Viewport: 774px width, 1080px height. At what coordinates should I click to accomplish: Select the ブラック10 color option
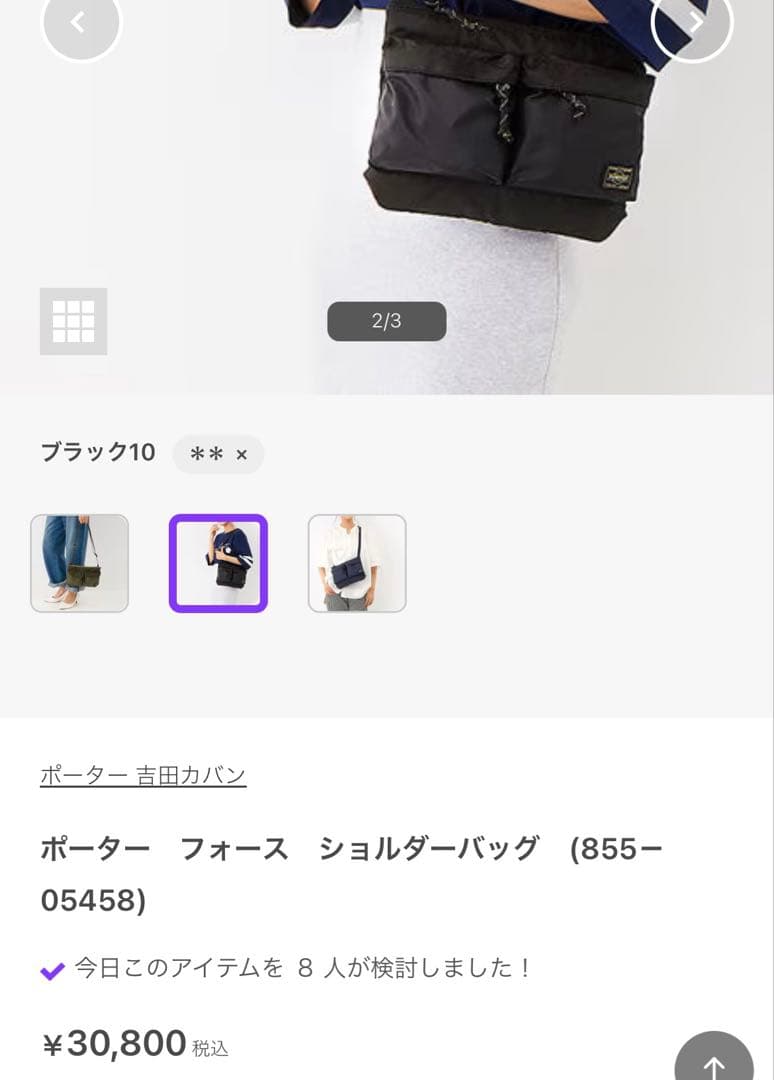click(x=96, y=453)
